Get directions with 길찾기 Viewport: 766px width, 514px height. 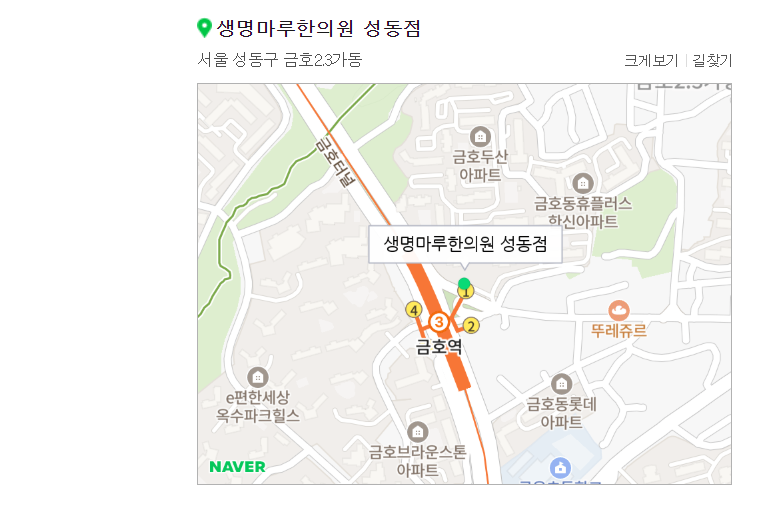click(712, 60)
